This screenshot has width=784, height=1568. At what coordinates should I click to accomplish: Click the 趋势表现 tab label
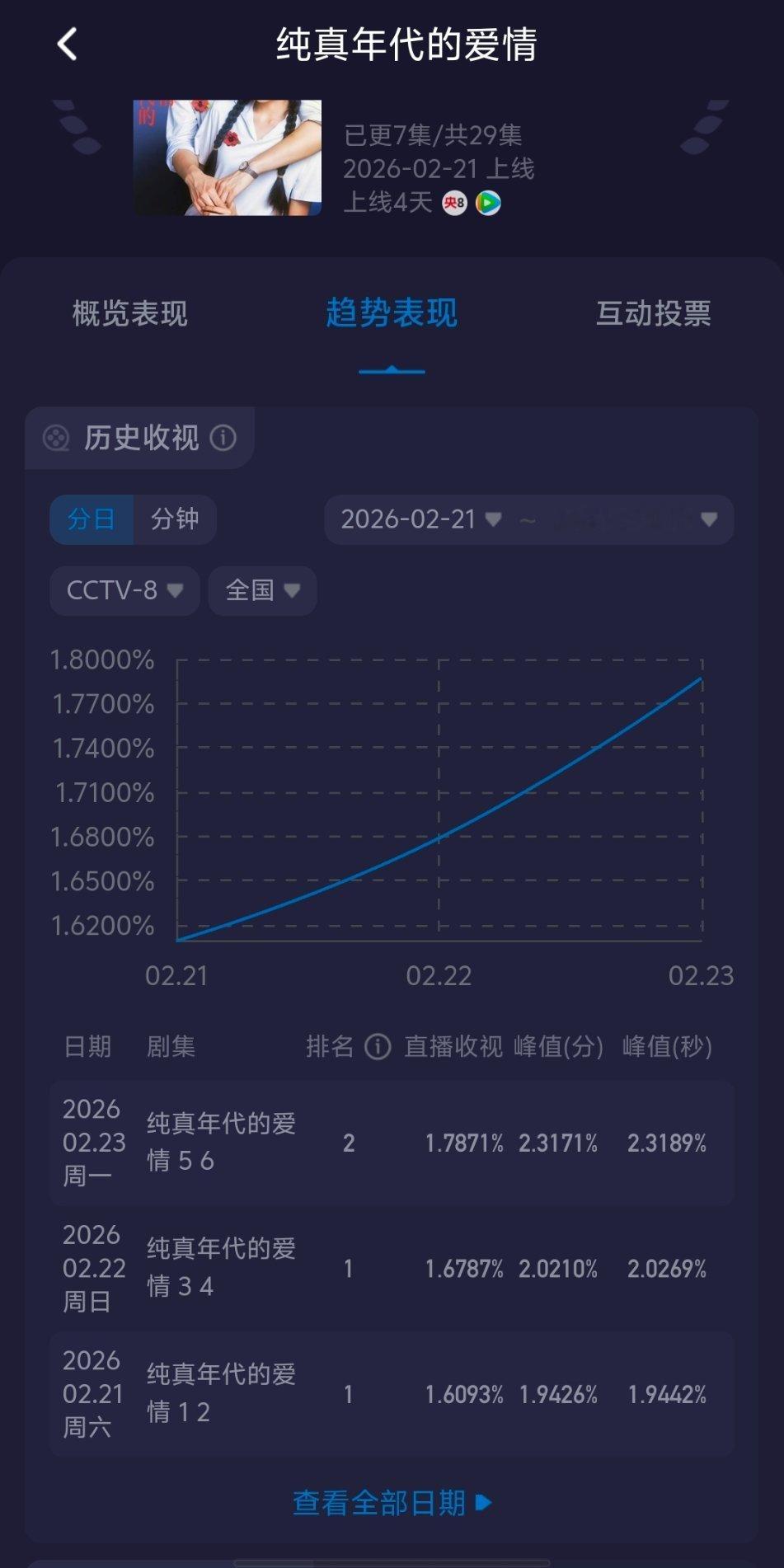[391, 315]
